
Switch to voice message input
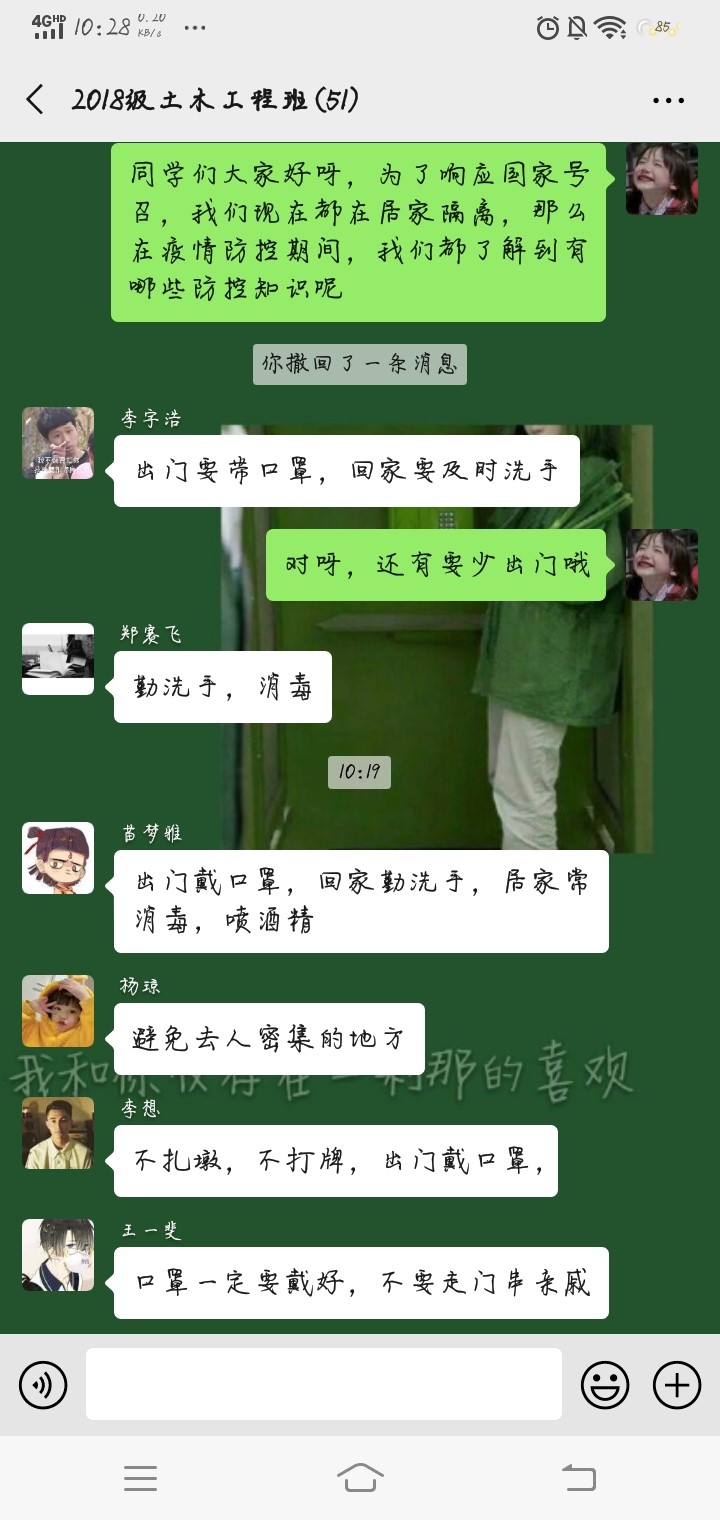click(x=43, y=1385)
